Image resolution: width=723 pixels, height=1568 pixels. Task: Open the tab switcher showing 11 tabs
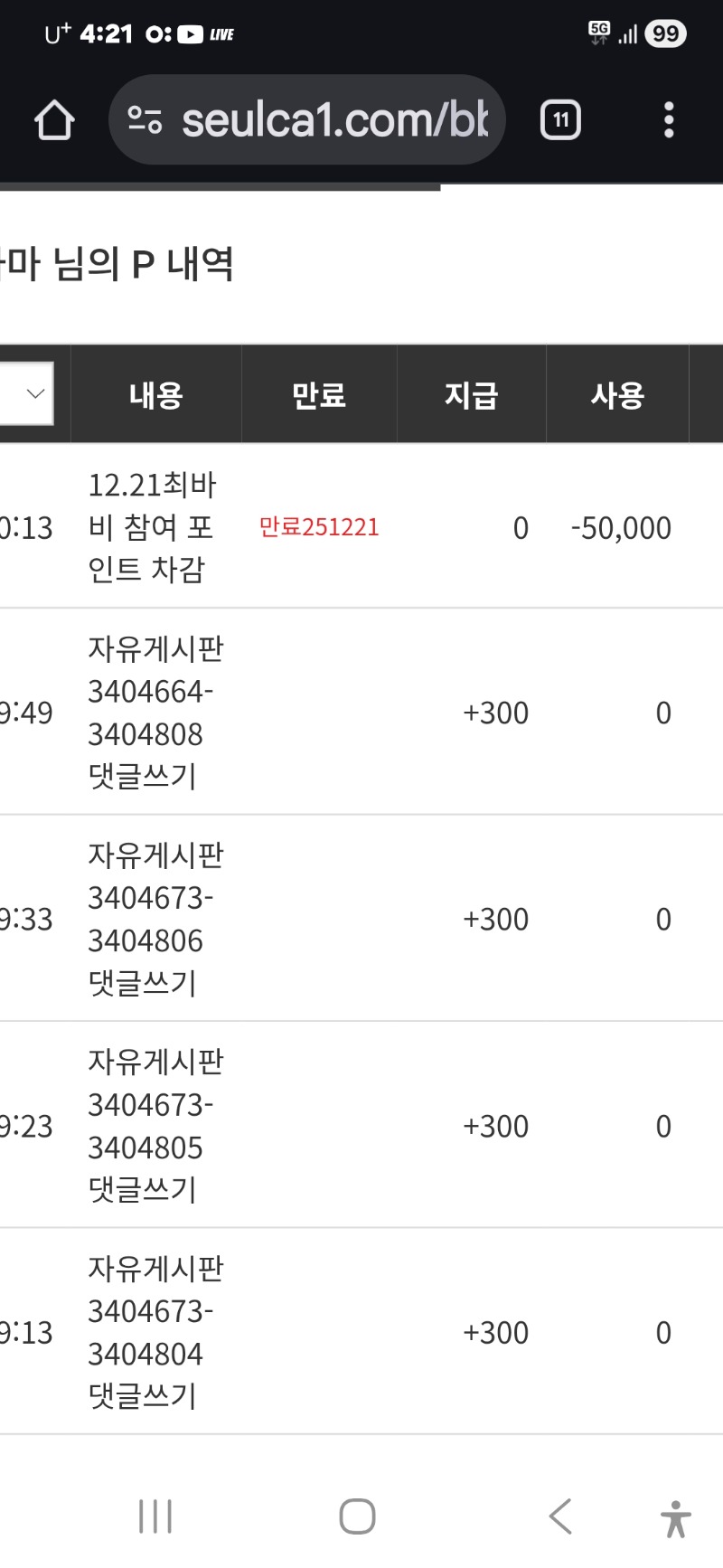coord(560,120)
